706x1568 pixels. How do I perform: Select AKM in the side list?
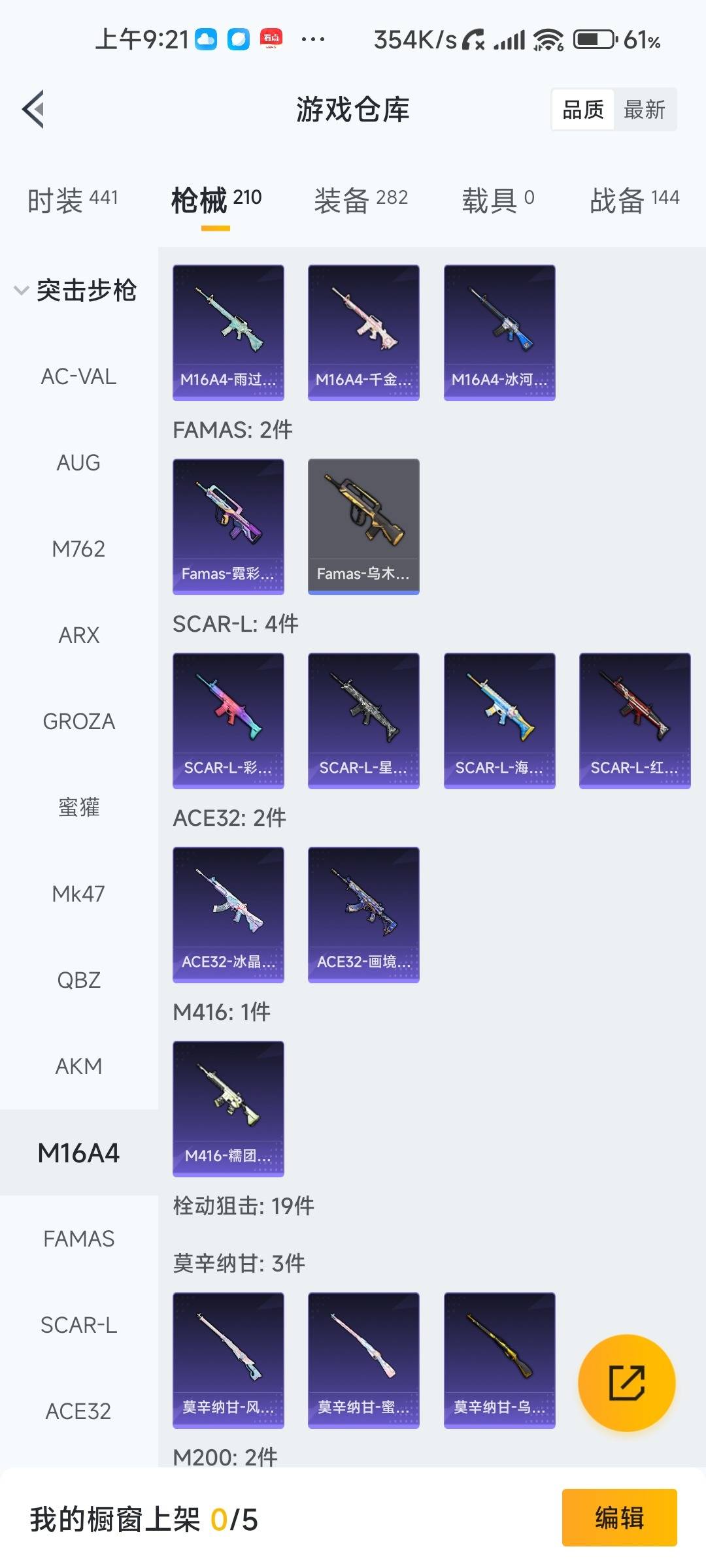[x=78, y=1067]
